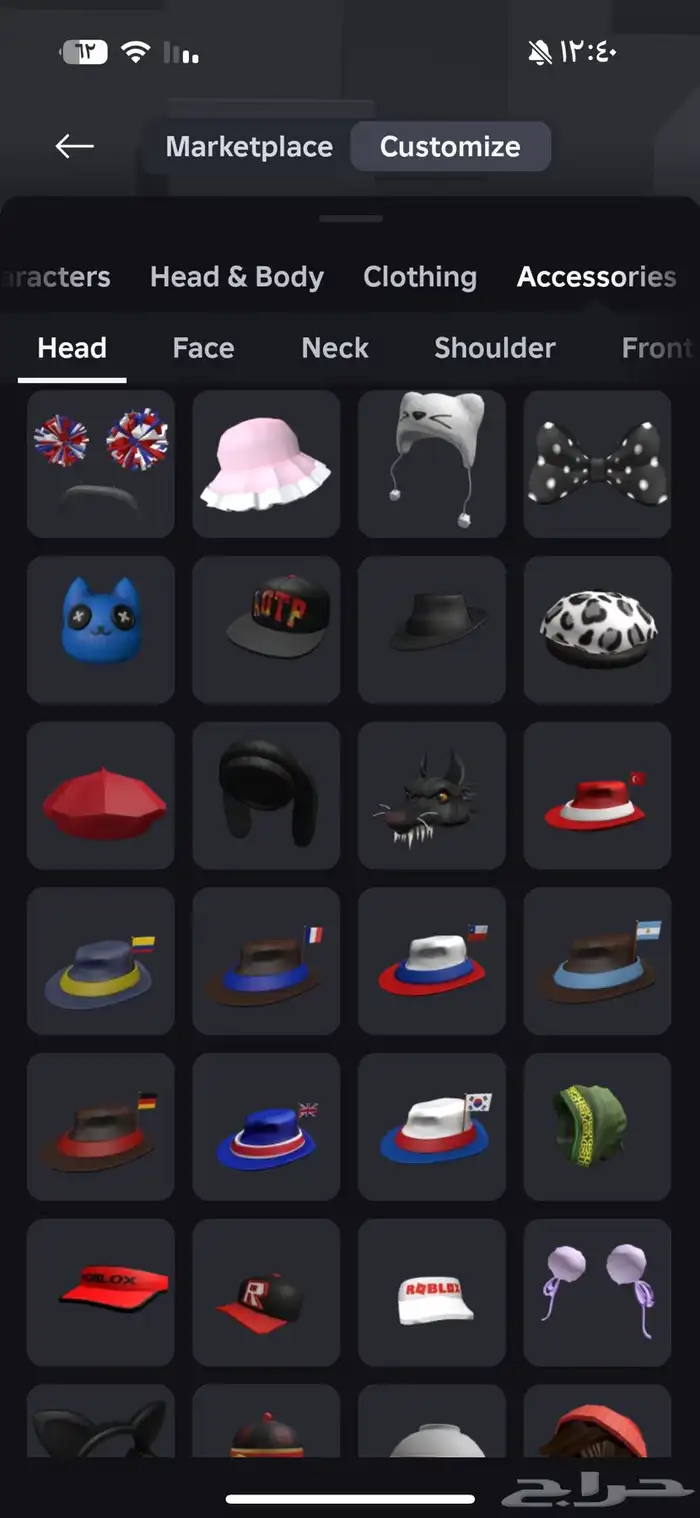Select the purple hair buns accessory
Image resolution: width=700 pixels, height=1518 pixels.
597,1292
